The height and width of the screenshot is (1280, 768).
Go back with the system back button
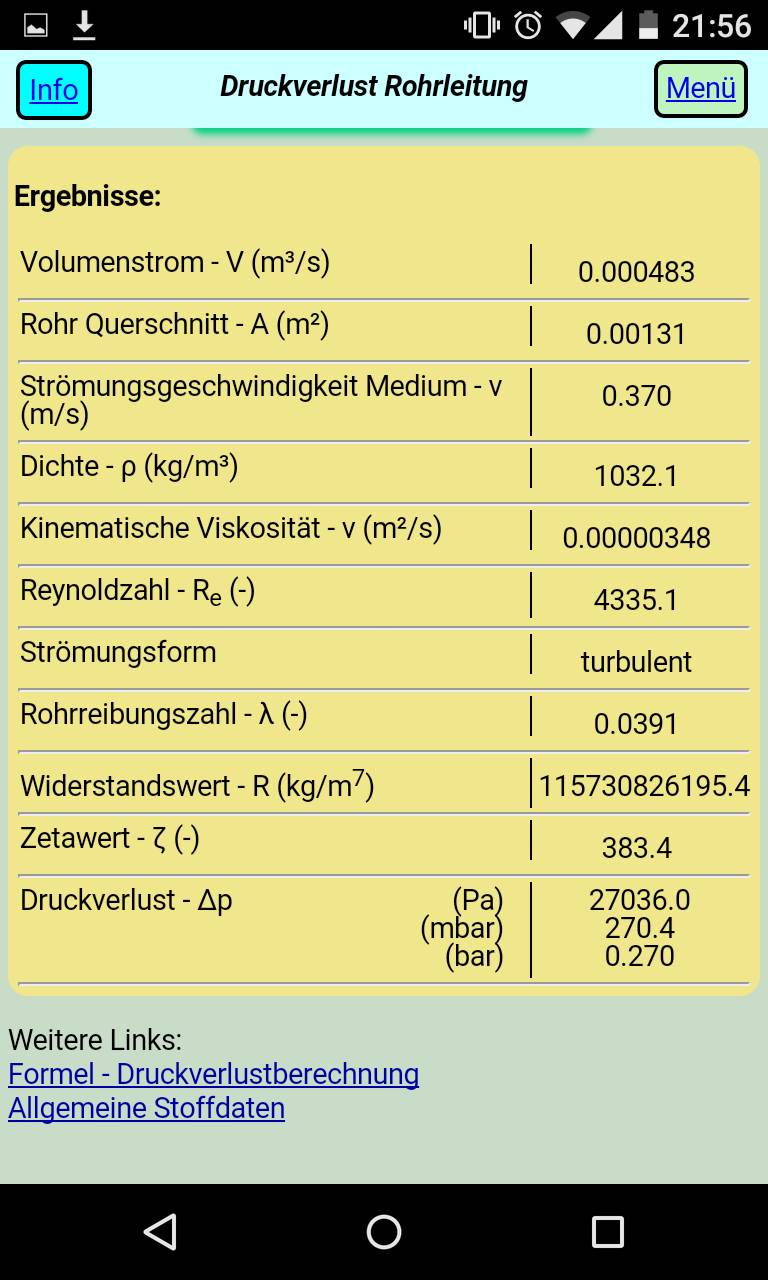point(160,1232)
